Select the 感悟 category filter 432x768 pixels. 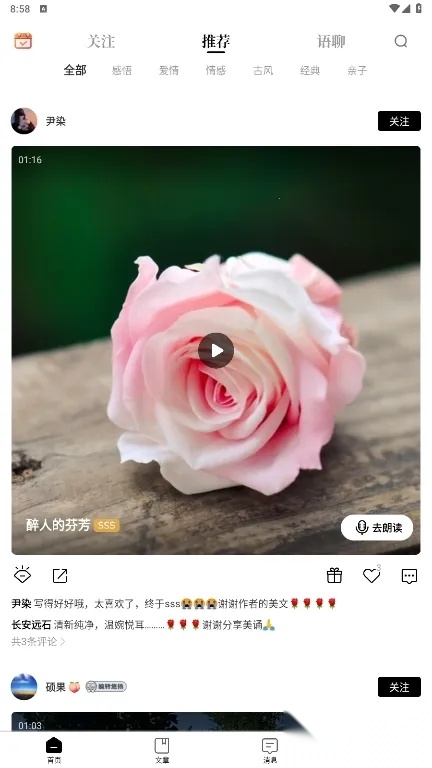121,71
